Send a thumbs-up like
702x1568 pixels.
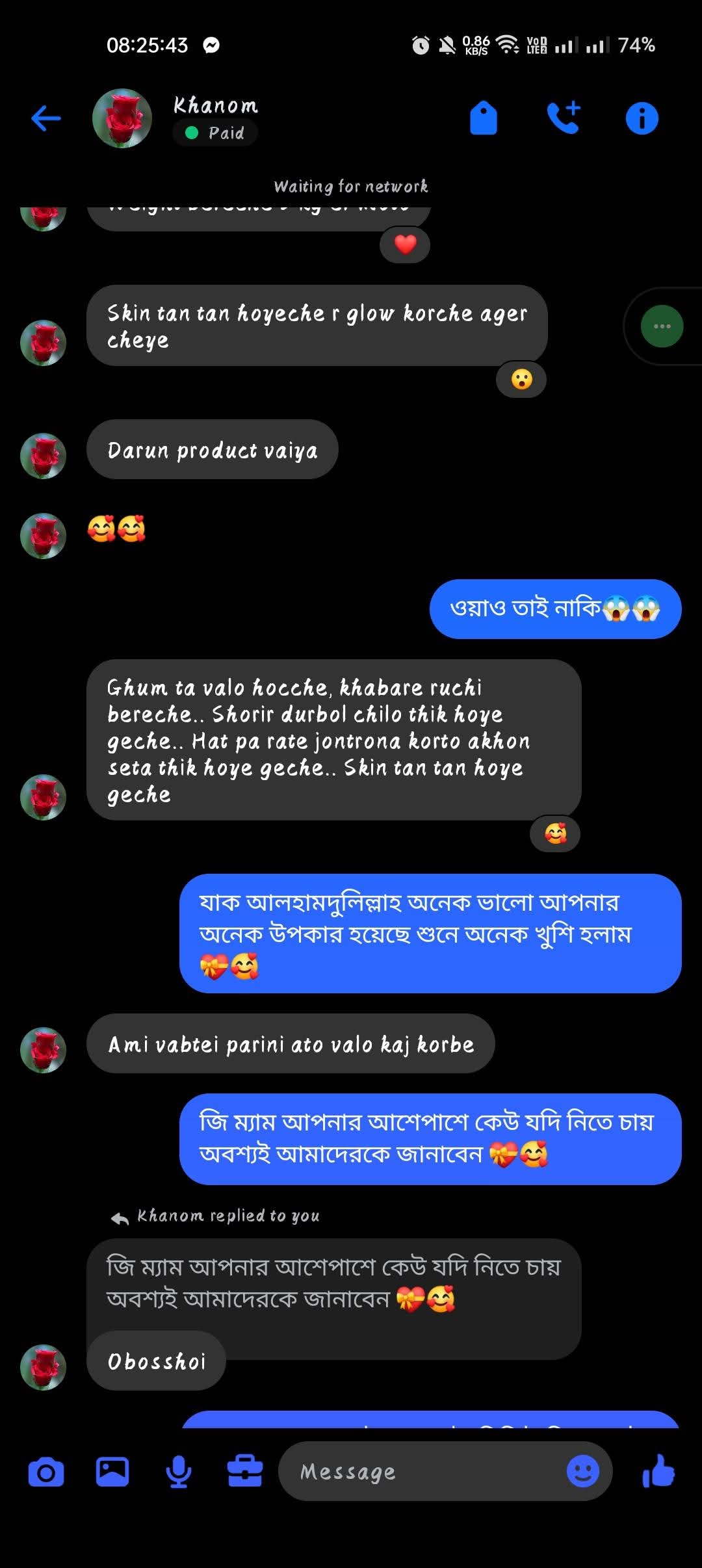[658, 1472]
